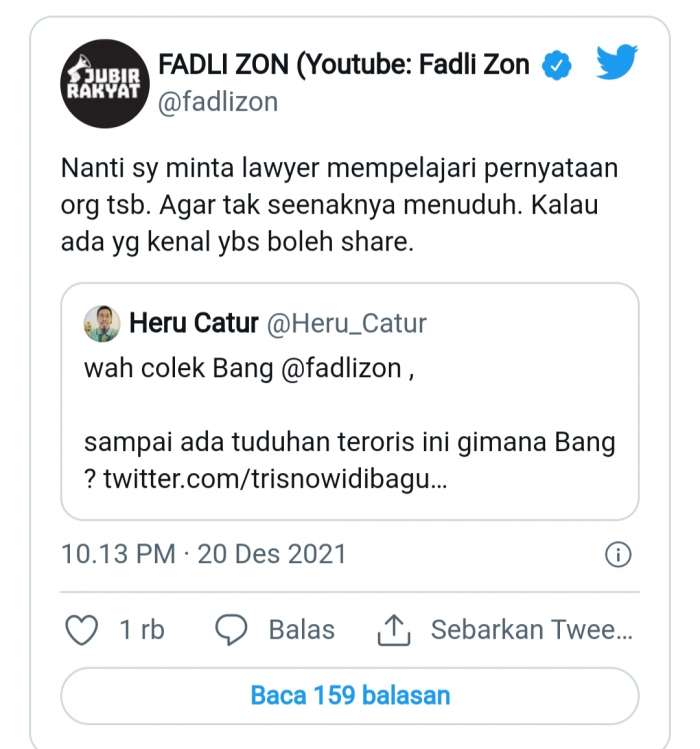View the Jubir Rakyat profile picture
The width and height of the screenshot is (700, 749).
(105, 83)
